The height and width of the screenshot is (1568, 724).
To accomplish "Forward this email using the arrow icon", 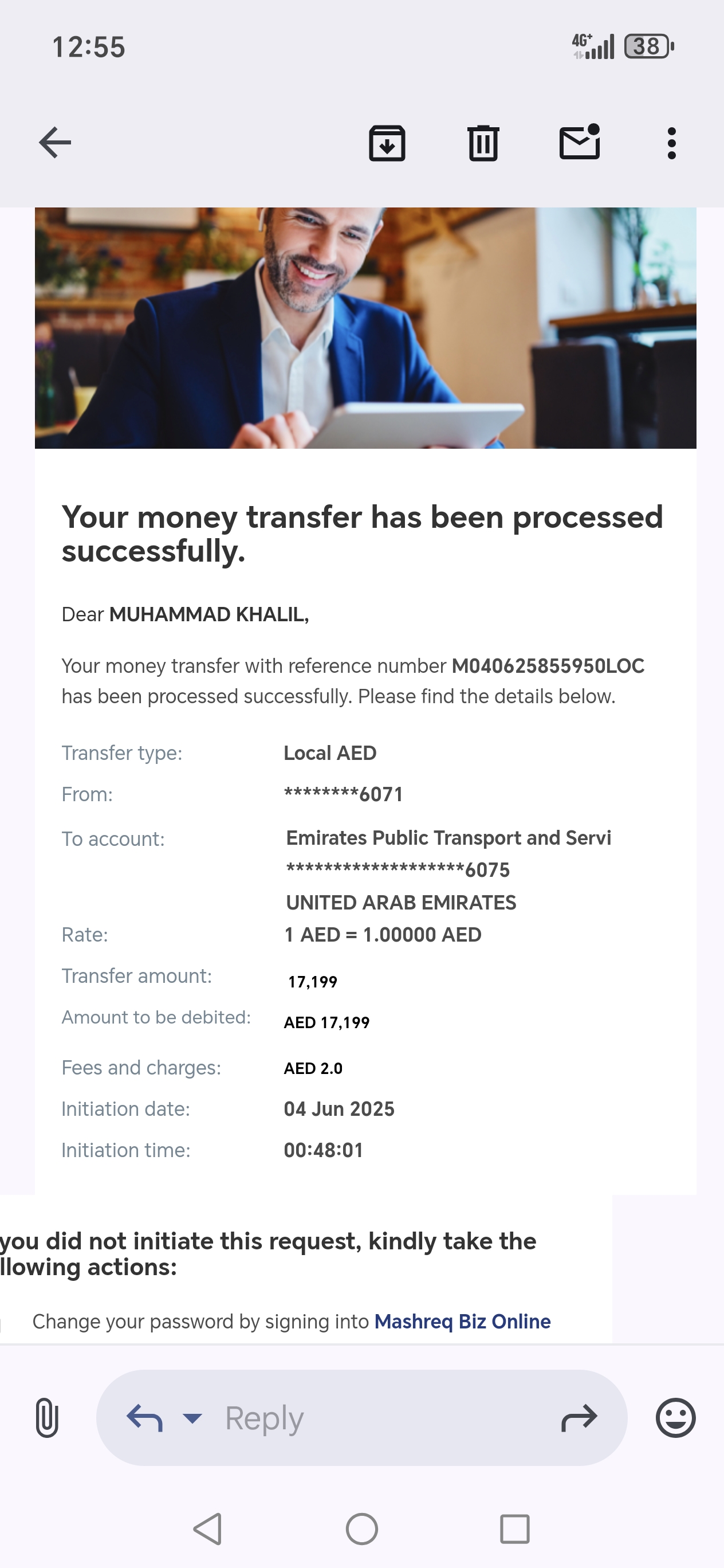I will [x=579, y=1418].
